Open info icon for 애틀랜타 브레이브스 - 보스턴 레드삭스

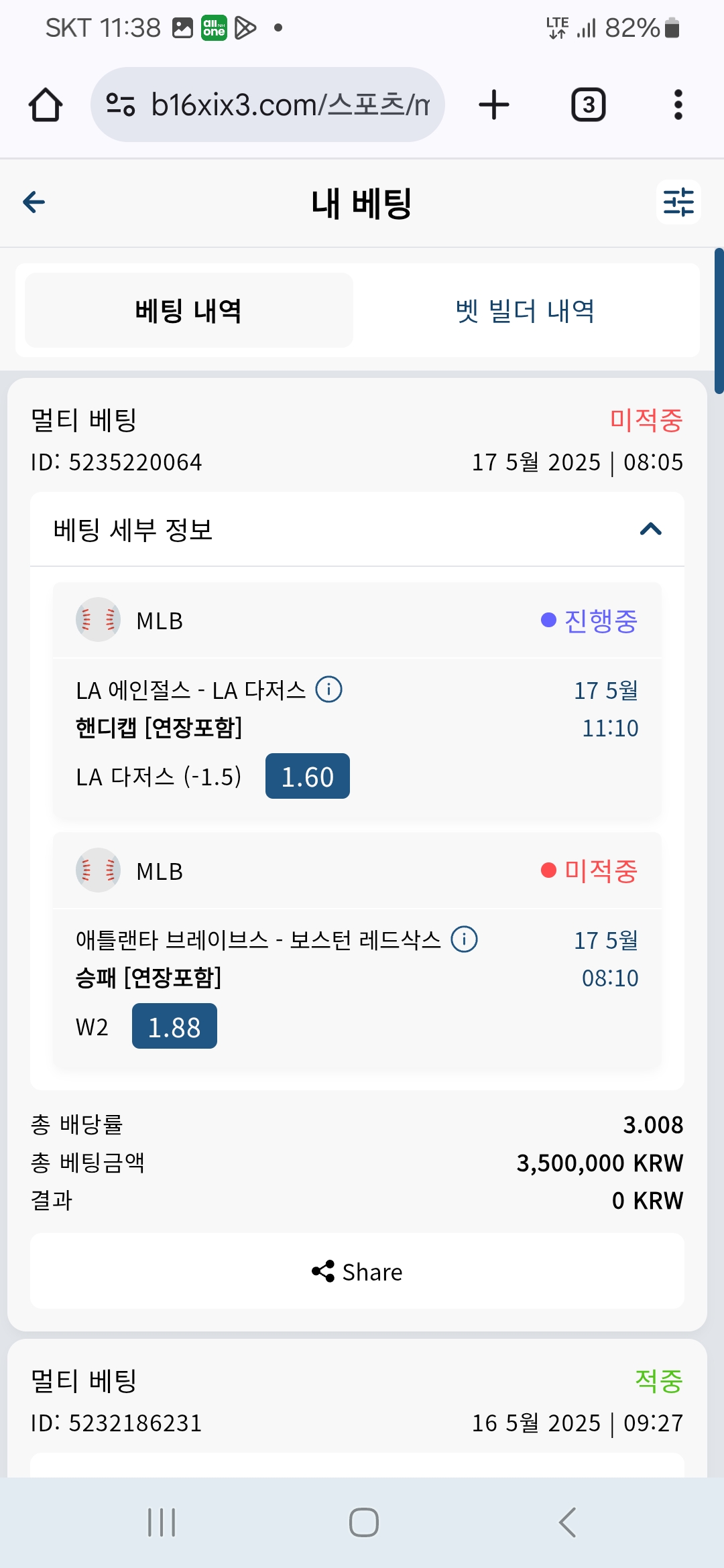click(x=465, y=939)
